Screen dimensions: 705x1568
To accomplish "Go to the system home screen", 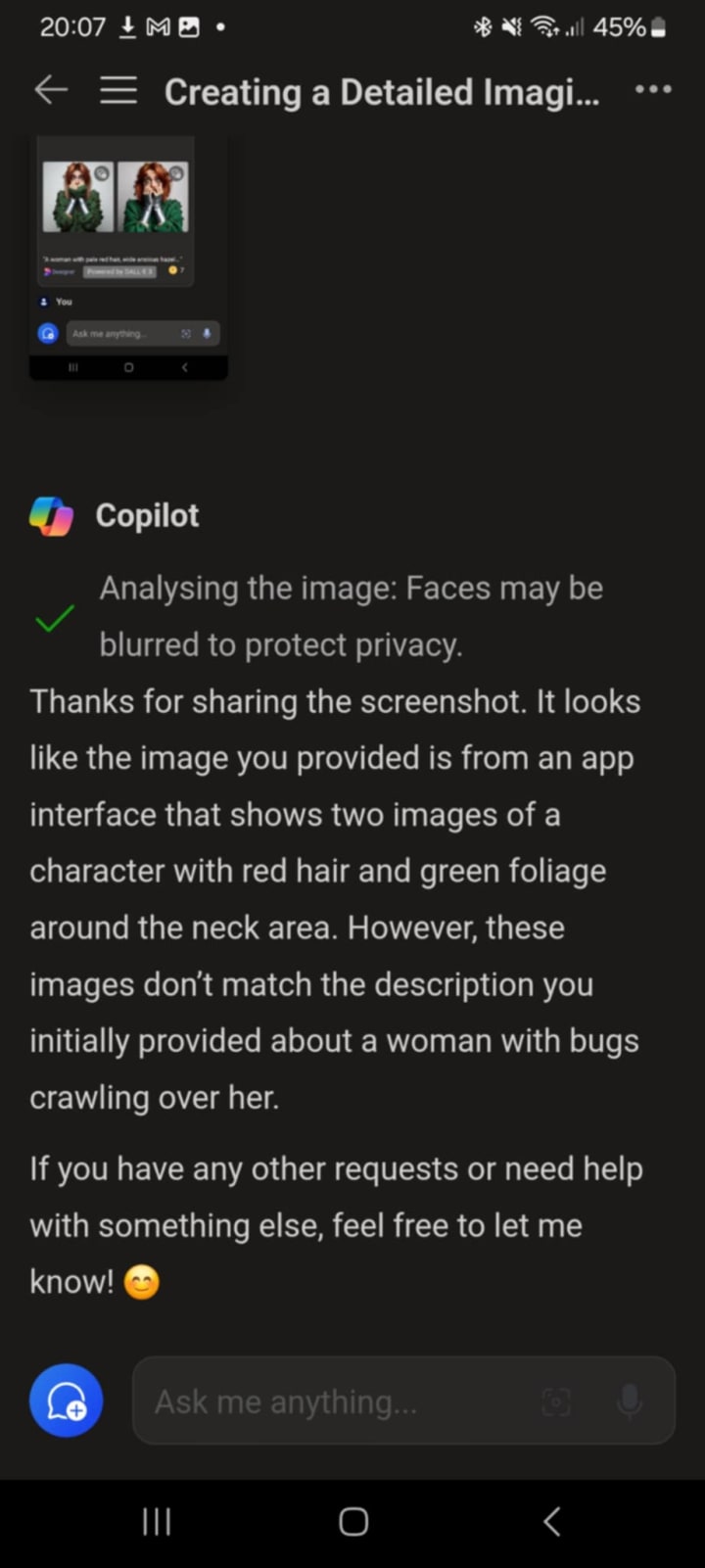I will tap(353, 1521).
